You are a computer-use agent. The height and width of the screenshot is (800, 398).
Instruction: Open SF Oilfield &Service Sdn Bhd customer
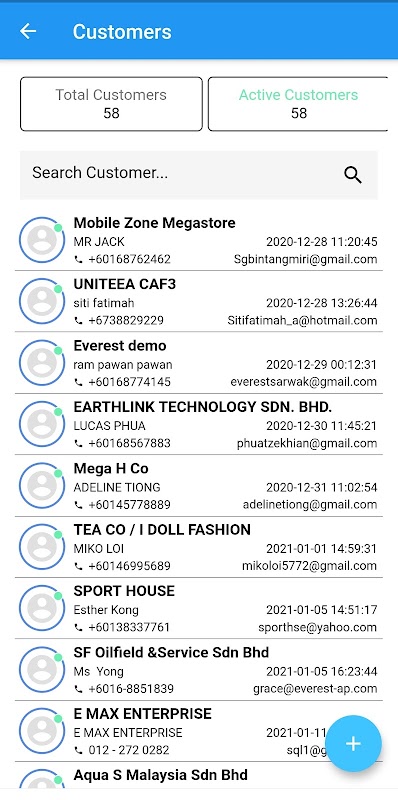point(199,670)
